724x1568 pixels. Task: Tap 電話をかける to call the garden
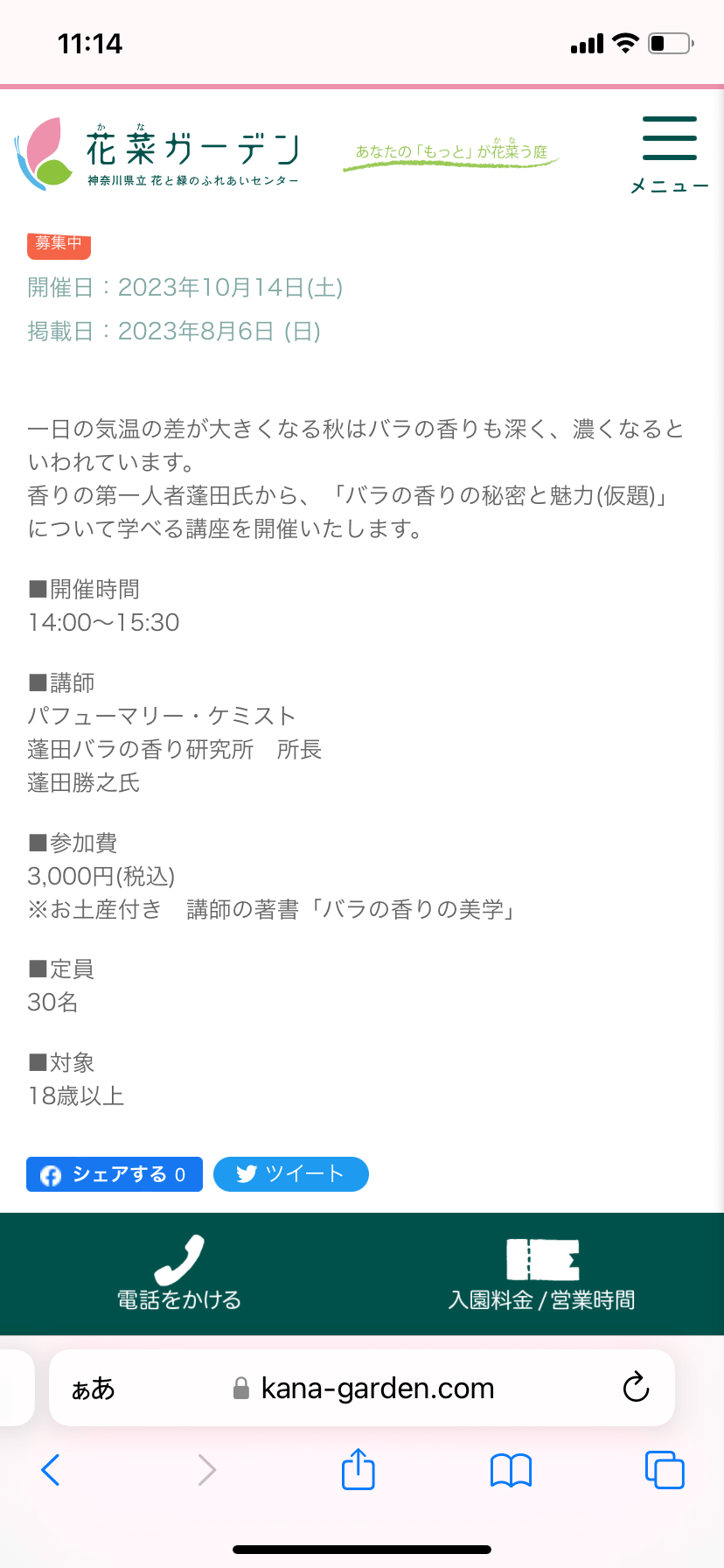point(179,1274)
